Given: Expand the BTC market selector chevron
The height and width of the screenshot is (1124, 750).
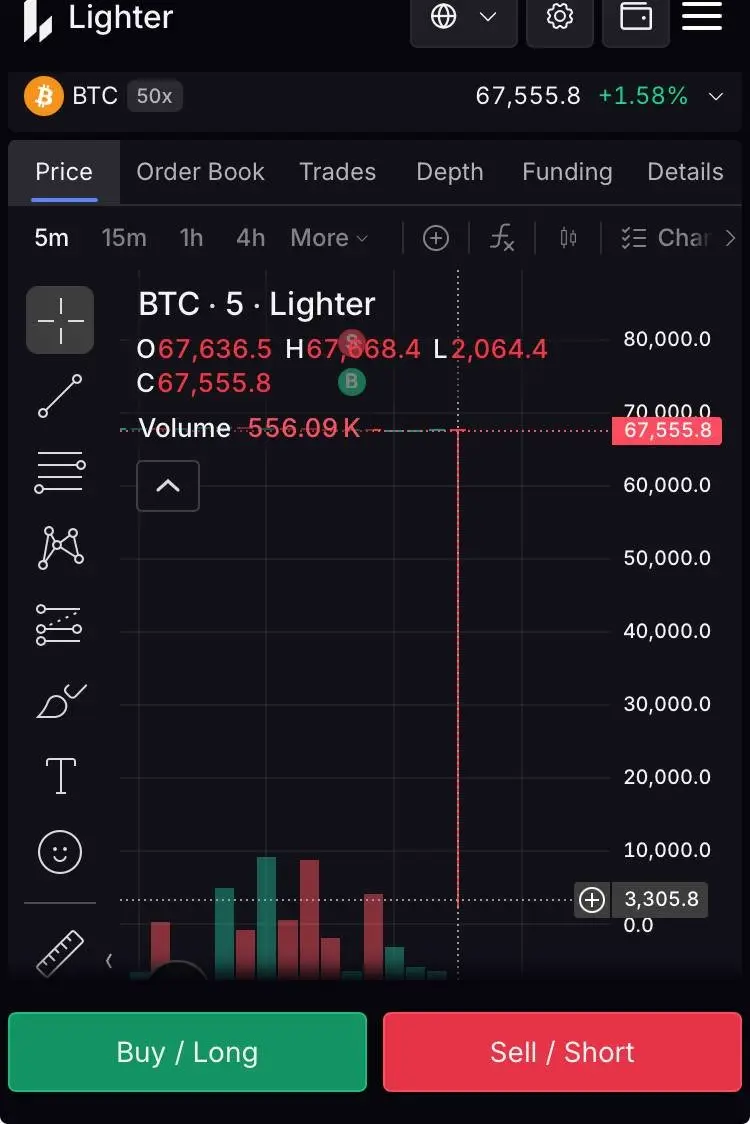Looking at the screenshot, I should (716, 97).
